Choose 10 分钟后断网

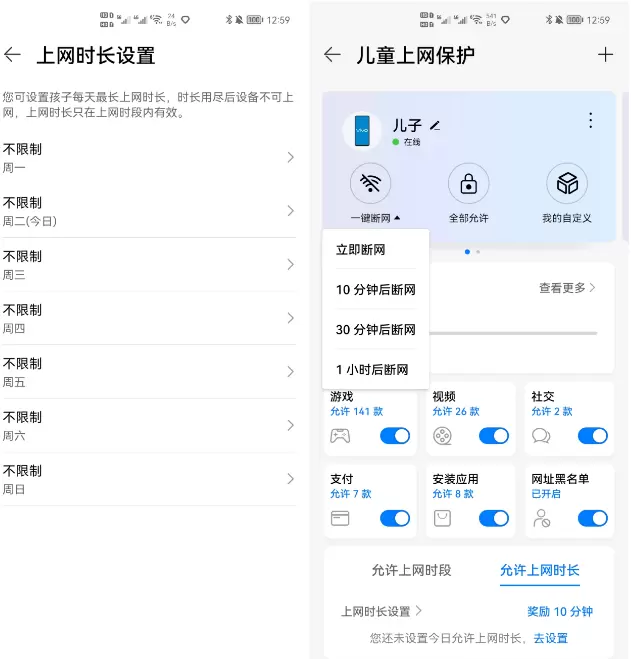tap(375, 290)
